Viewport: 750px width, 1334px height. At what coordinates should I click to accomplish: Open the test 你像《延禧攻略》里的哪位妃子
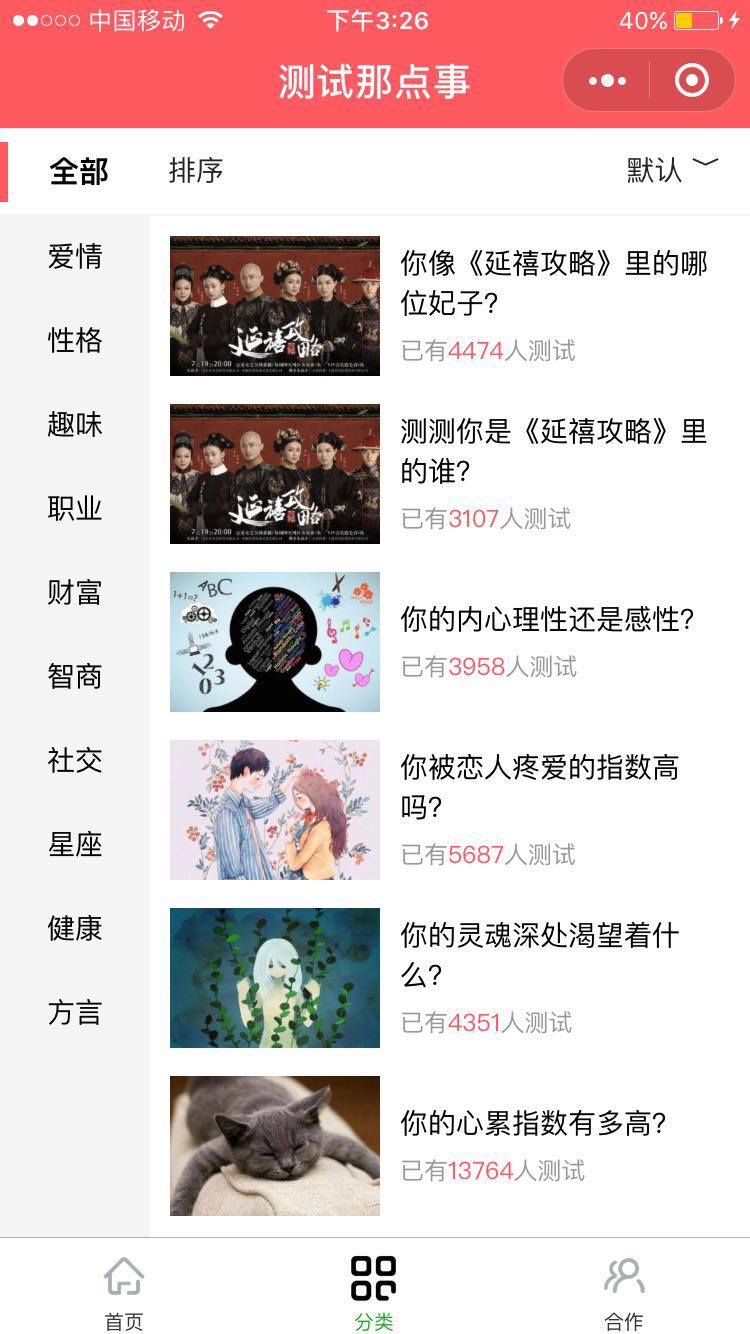(553, 283)
